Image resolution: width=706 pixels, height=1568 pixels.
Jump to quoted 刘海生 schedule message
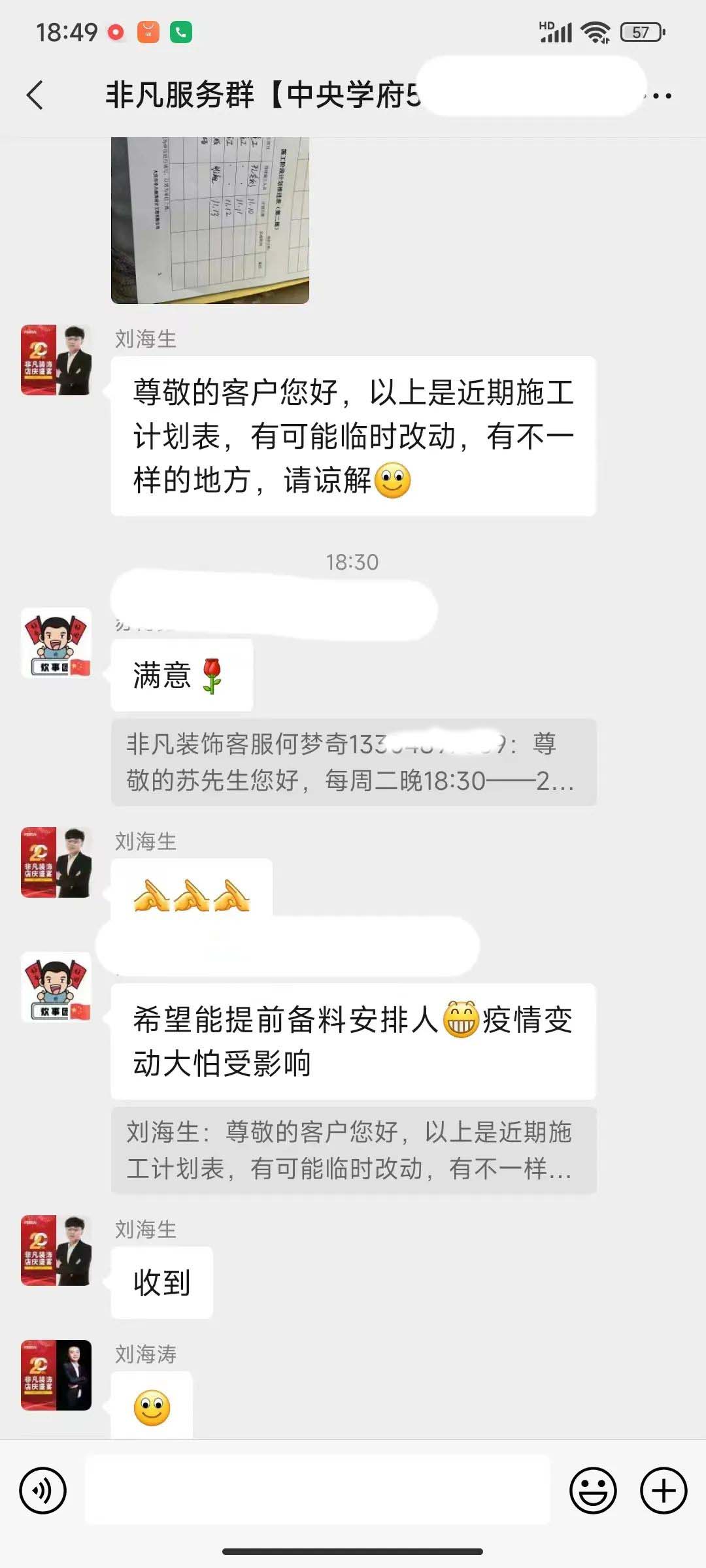click(353, 1150)
